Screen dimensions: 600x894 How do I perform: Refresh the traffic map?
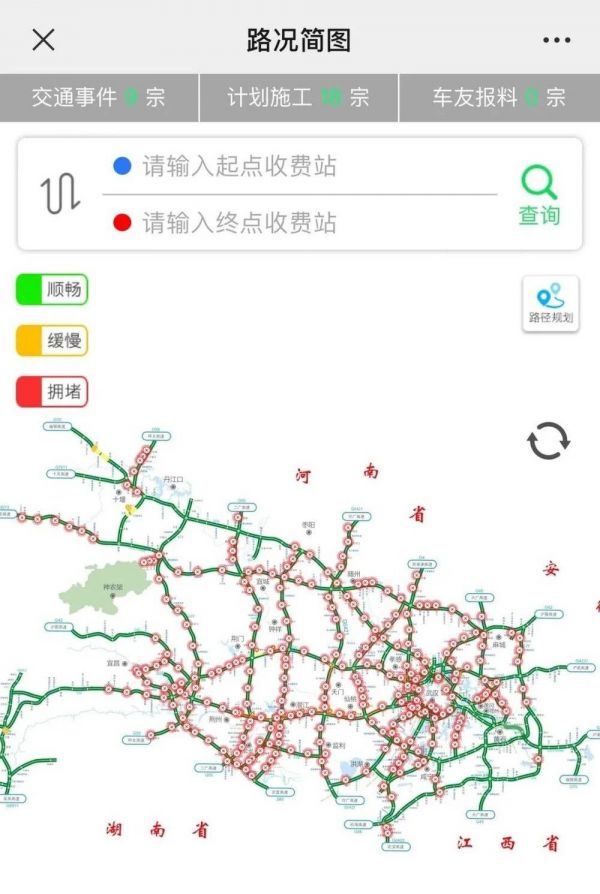pyautogui.click(x=548, y=440)
